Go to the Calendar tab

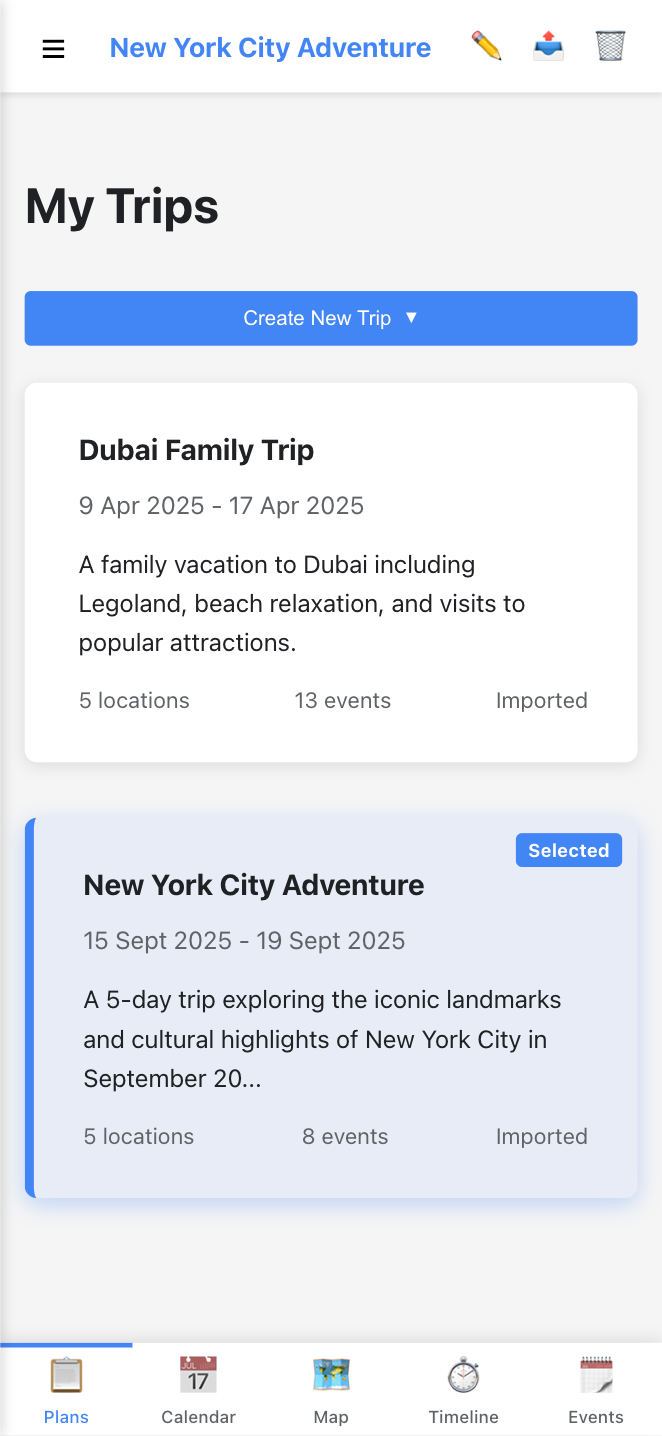(198, 1390)
